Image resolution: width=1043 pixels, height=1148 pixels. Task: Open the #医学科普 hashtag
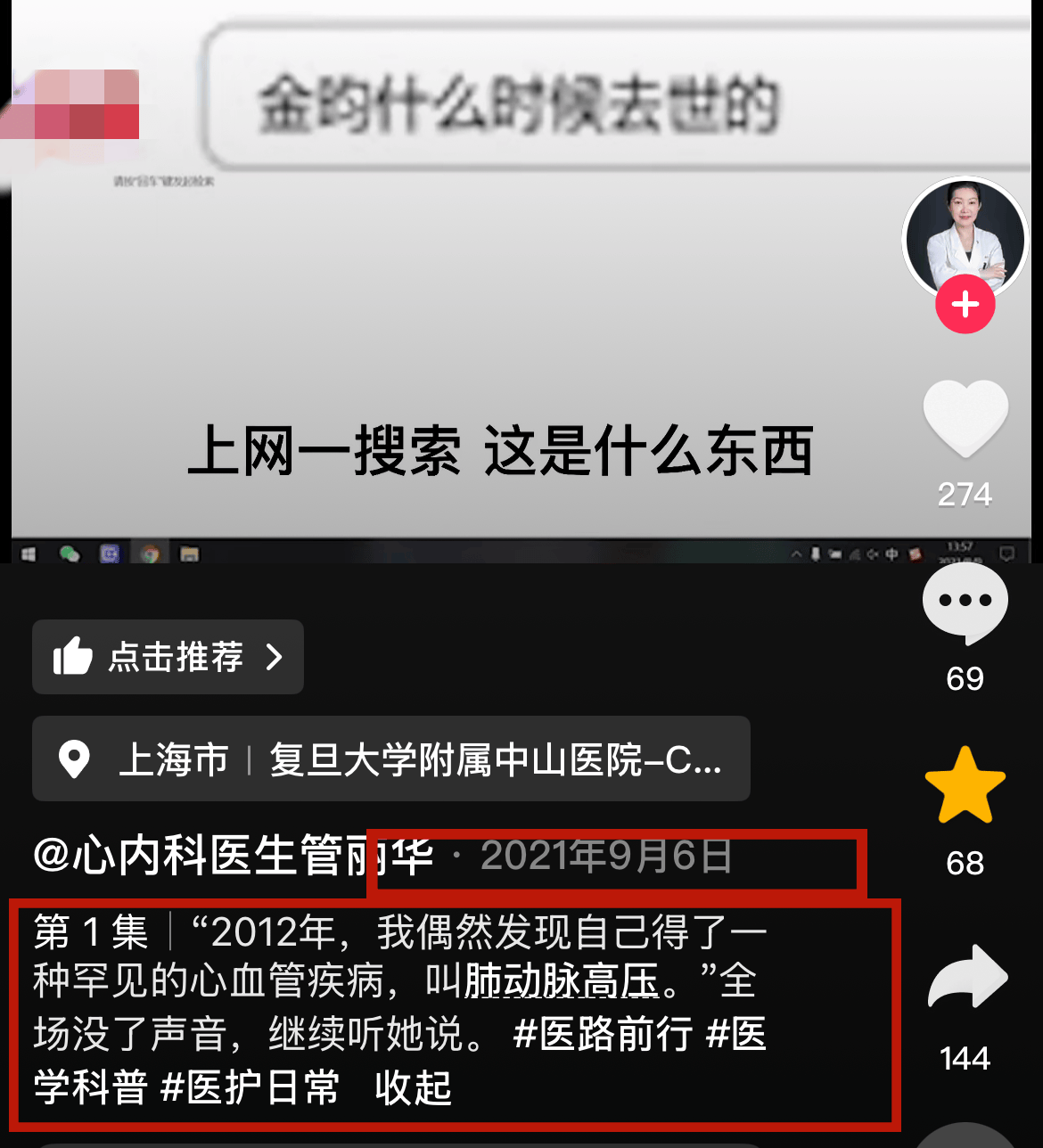[x=89, y=1087]
